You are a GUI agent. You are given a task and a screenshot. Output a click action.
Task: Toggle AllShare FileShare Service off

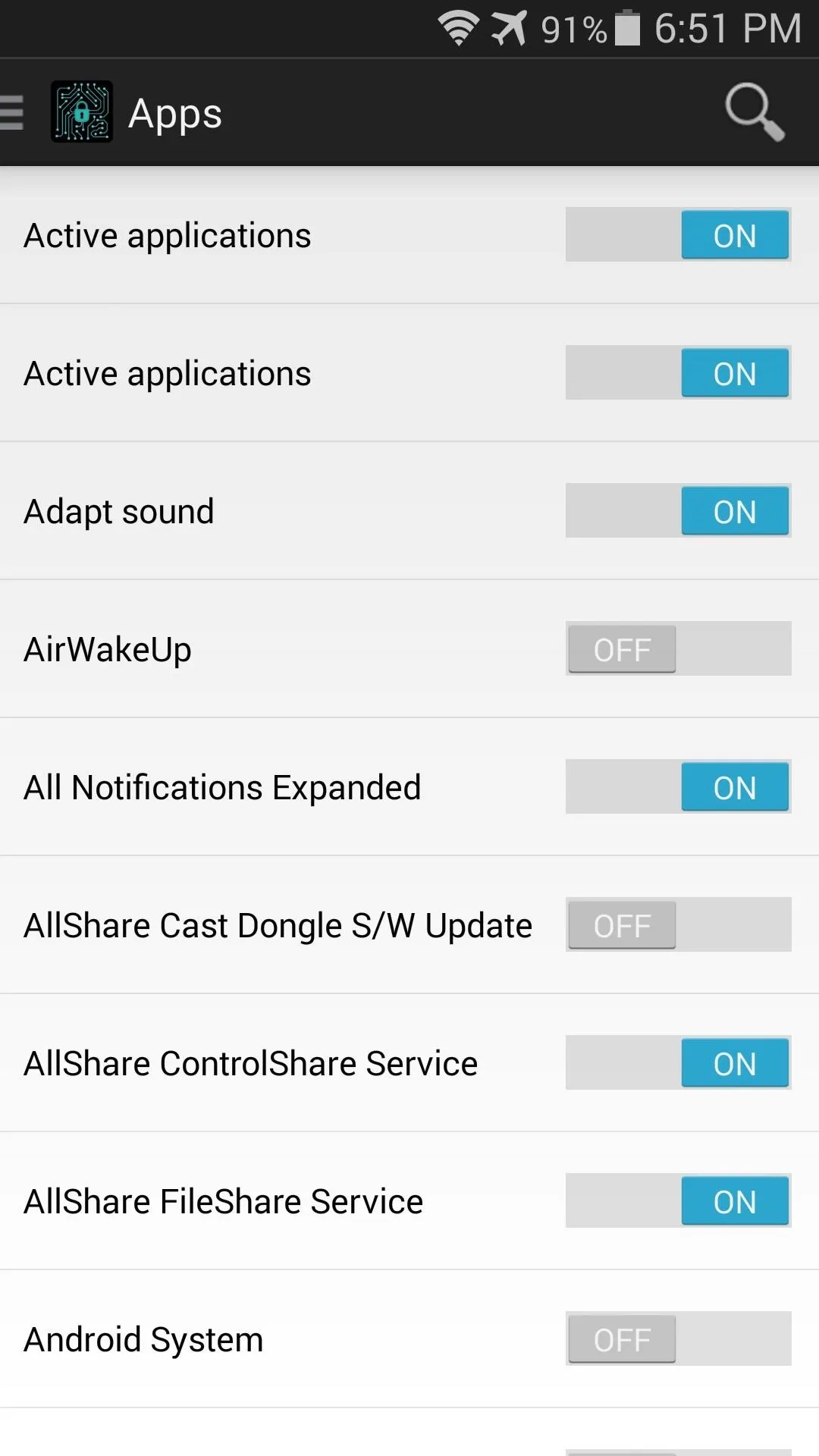click(678, 1200)
